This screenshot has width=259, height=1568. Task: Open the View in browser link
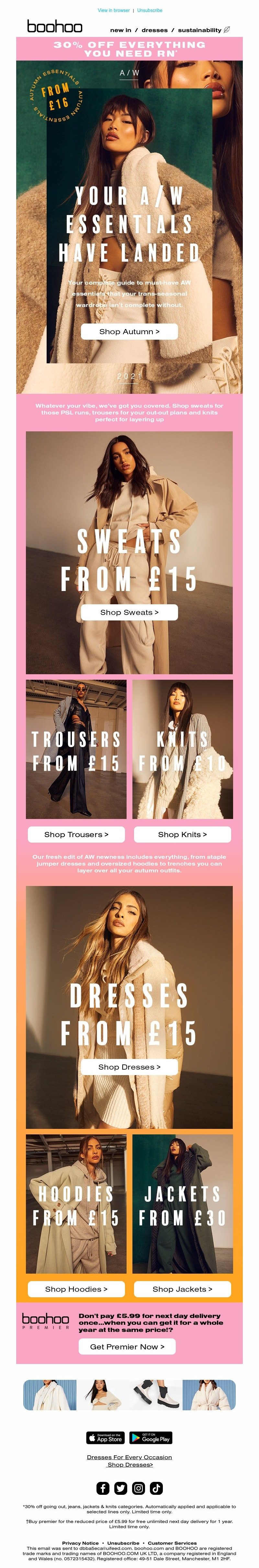(114, 10)
